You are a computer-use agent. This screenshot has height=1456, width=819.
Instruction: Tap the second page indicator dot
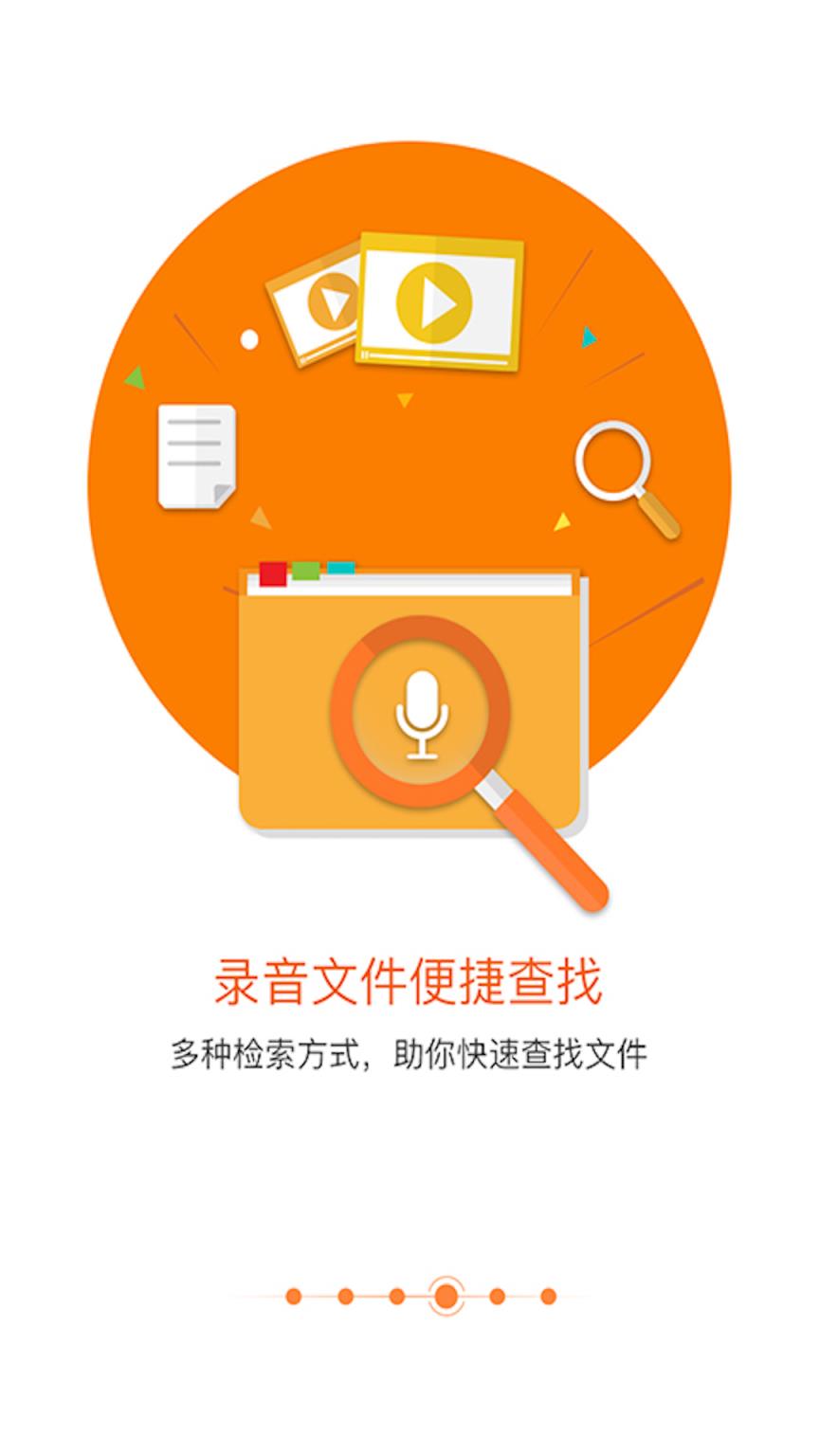coord(344,1294)
